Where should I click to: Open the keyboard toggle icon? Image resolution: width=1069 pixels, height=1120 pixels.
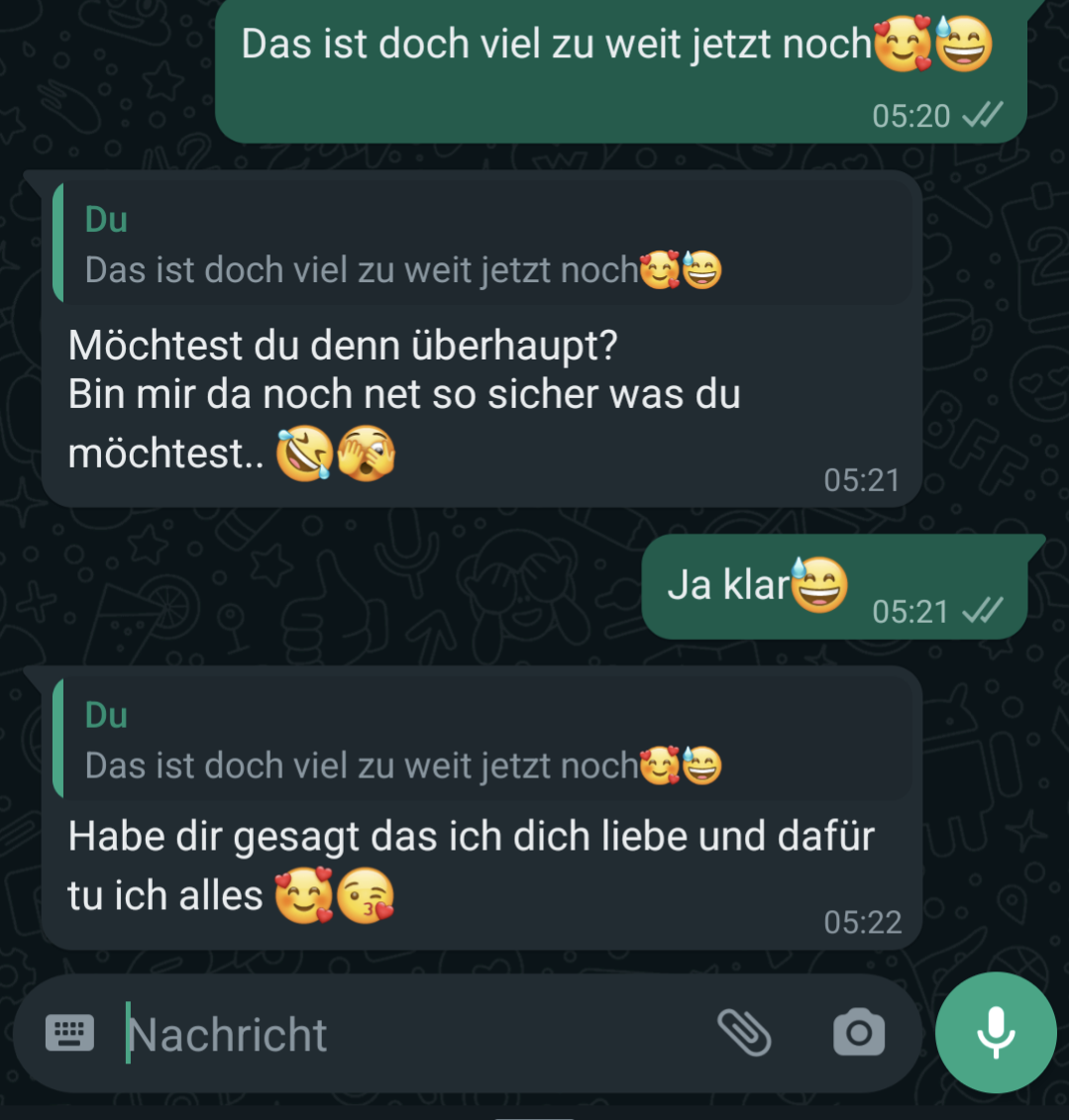click(70, 1034)
